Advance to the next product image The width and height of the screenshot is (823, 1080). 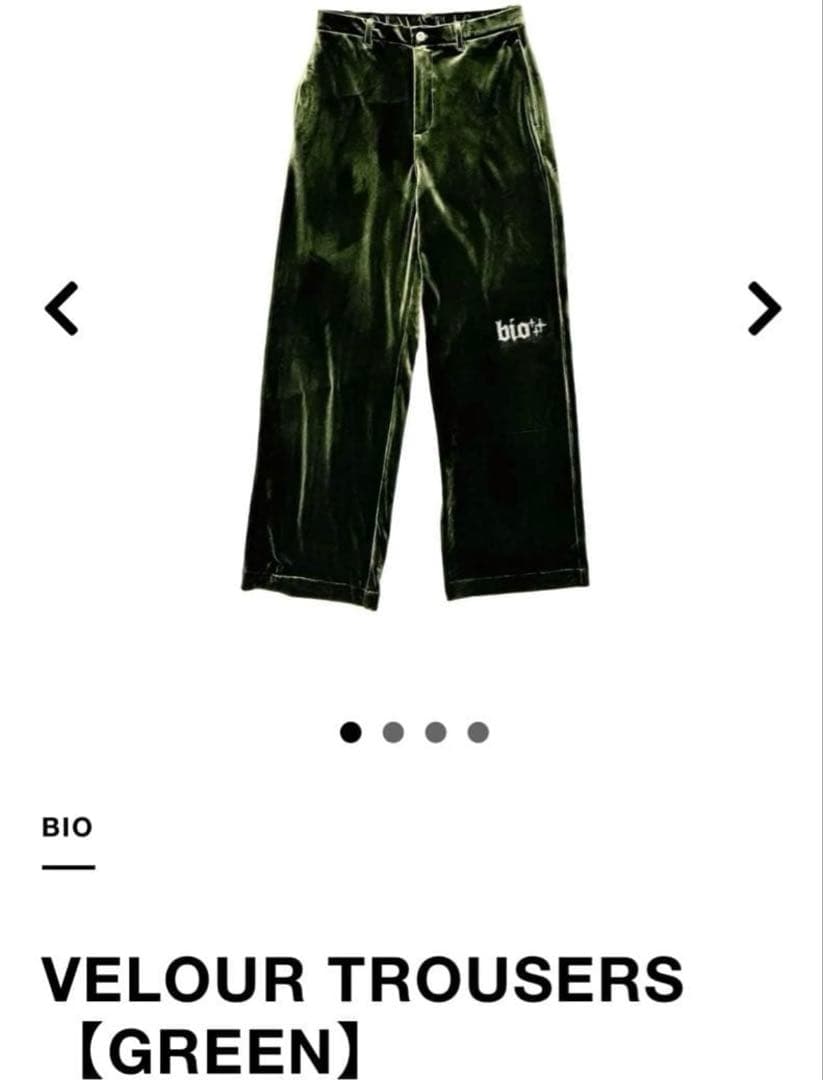(764, 309)
